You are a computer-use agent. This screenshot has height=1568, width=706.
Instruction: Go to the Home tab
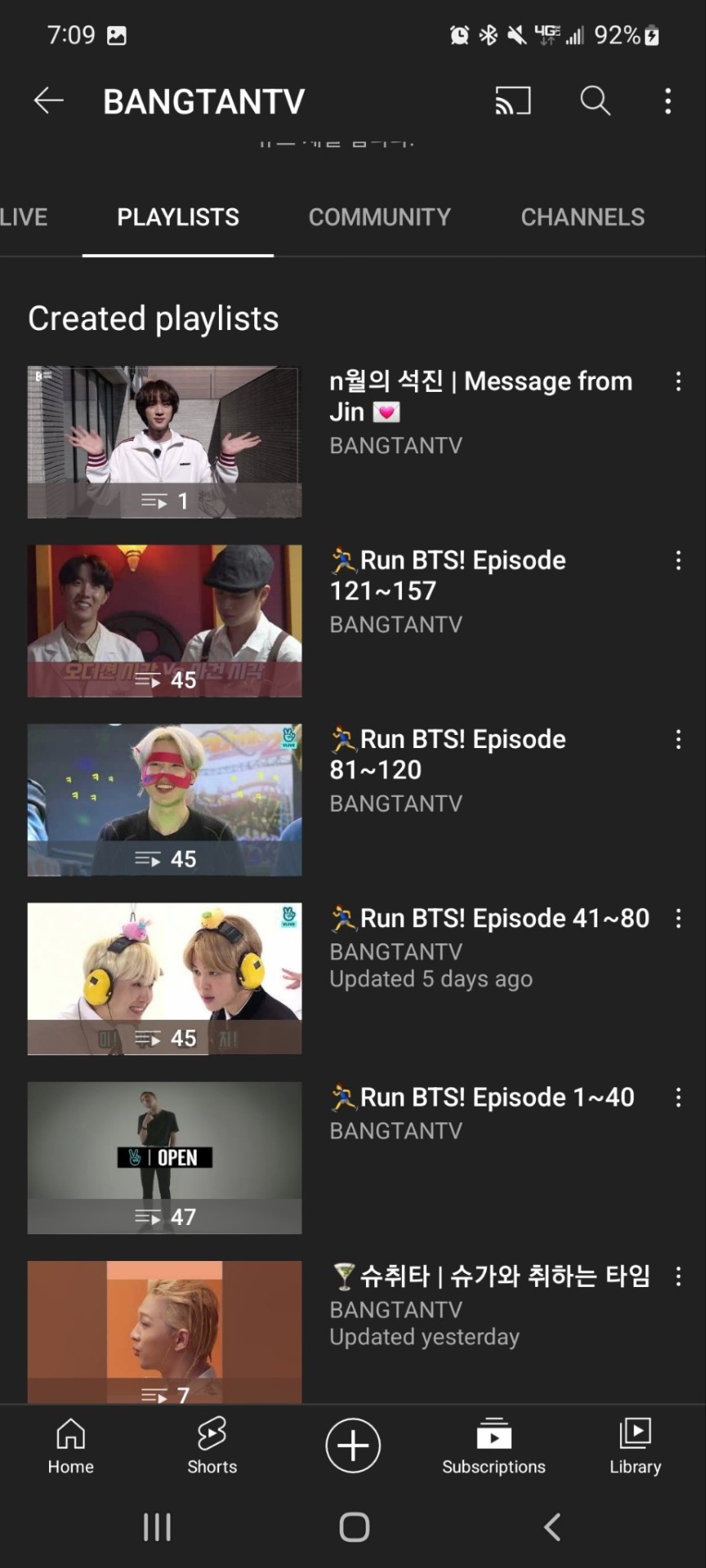[x=70, y=1445]
